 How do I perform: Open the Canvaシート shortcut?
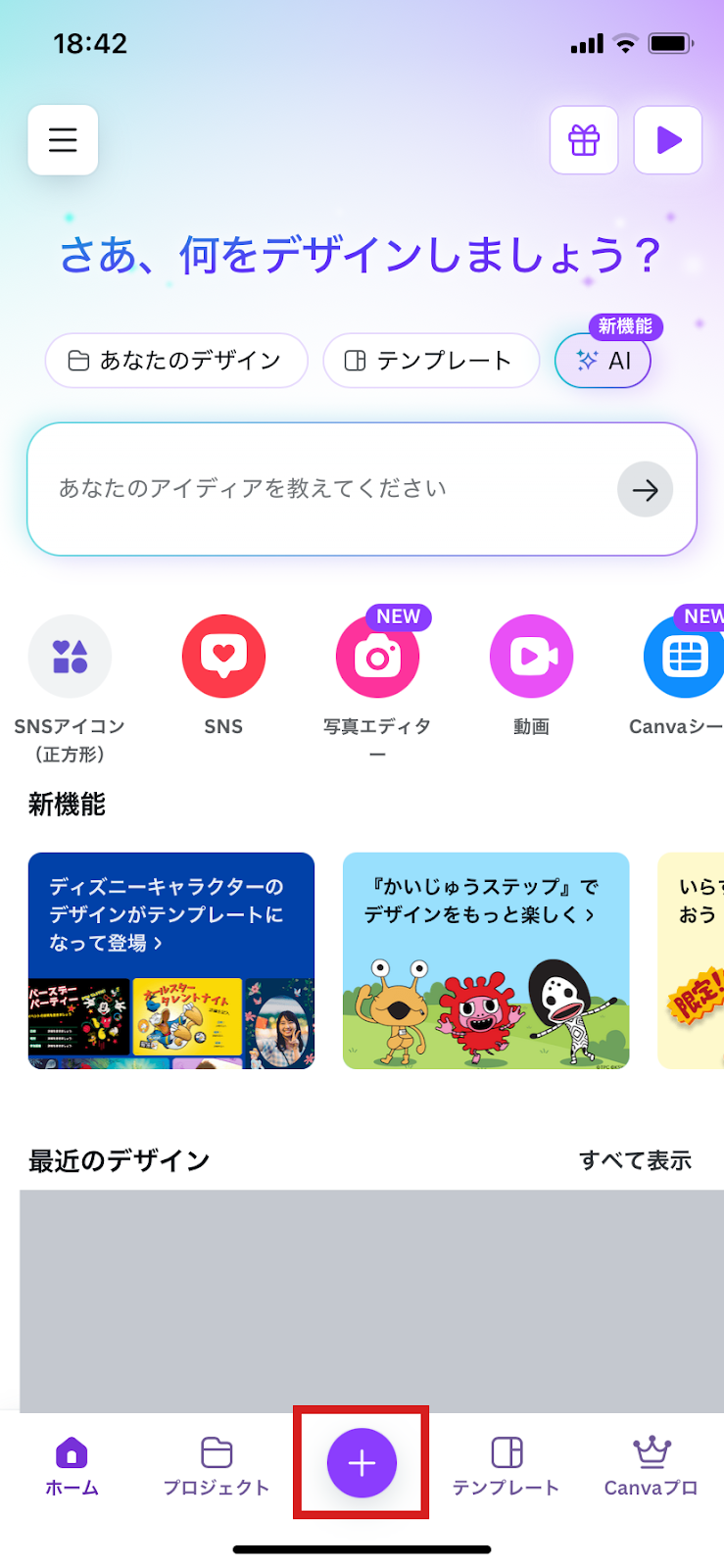(684, 658)
